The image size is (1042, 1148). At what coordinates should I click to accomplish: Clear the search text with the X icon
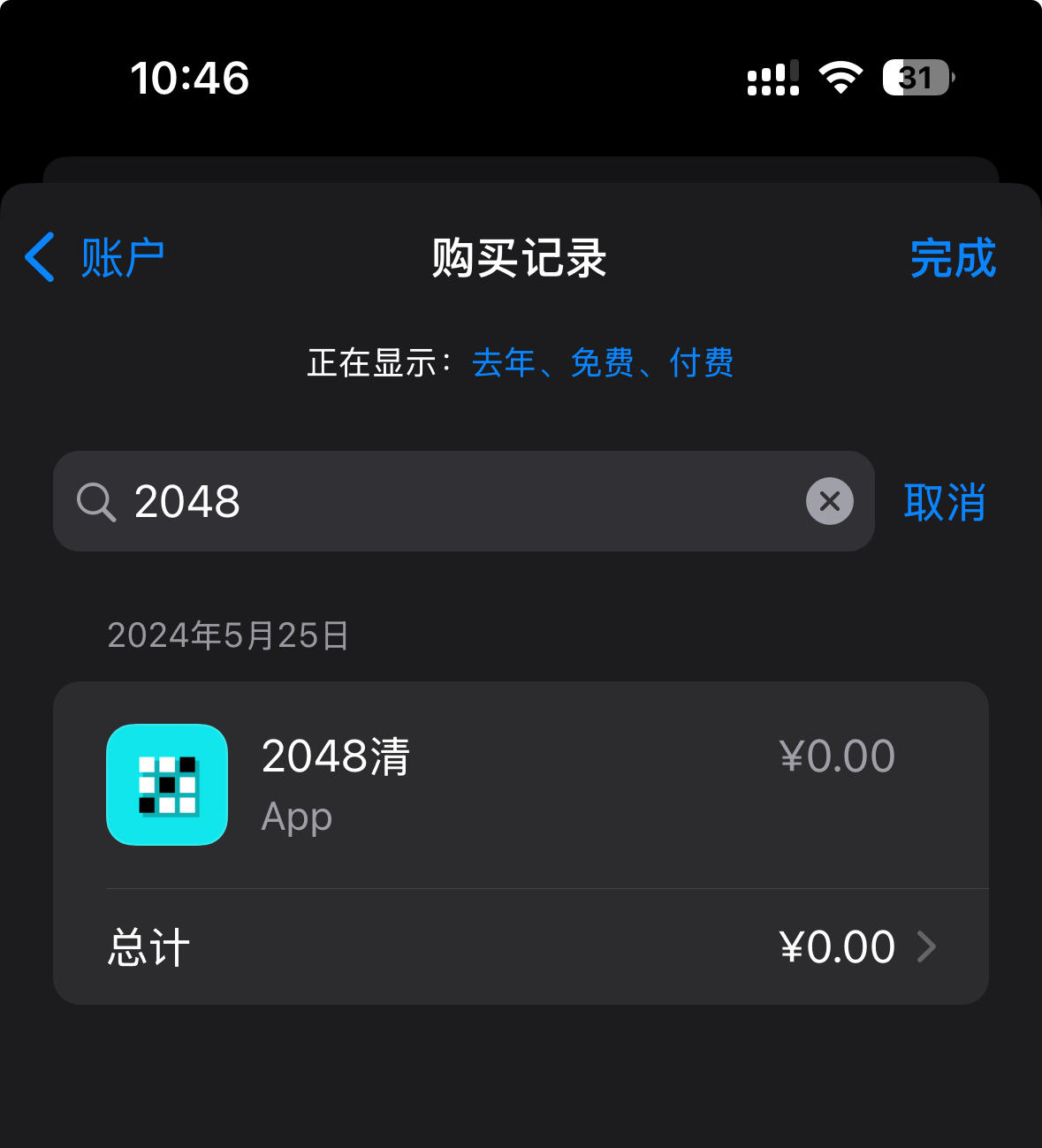(829, 501)
